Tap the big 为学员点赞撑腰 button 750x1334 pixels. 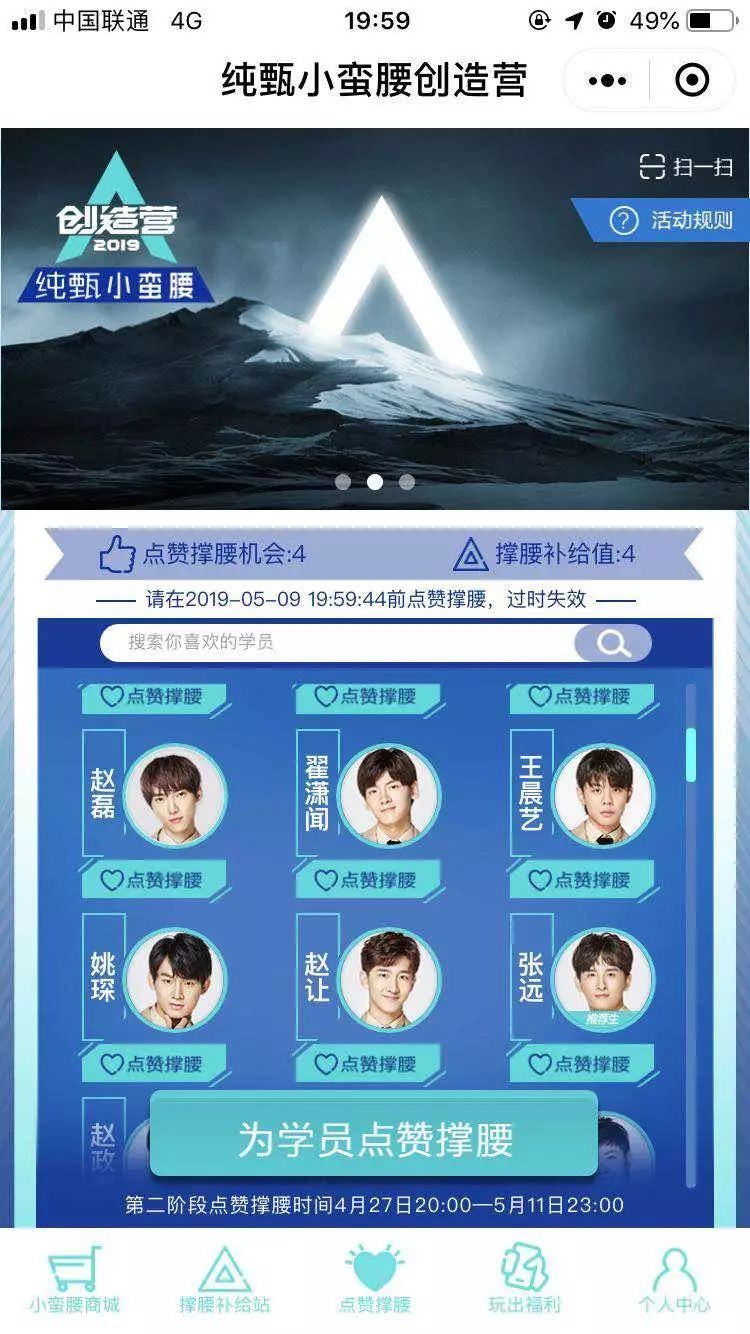click(x=374, y=1138)
